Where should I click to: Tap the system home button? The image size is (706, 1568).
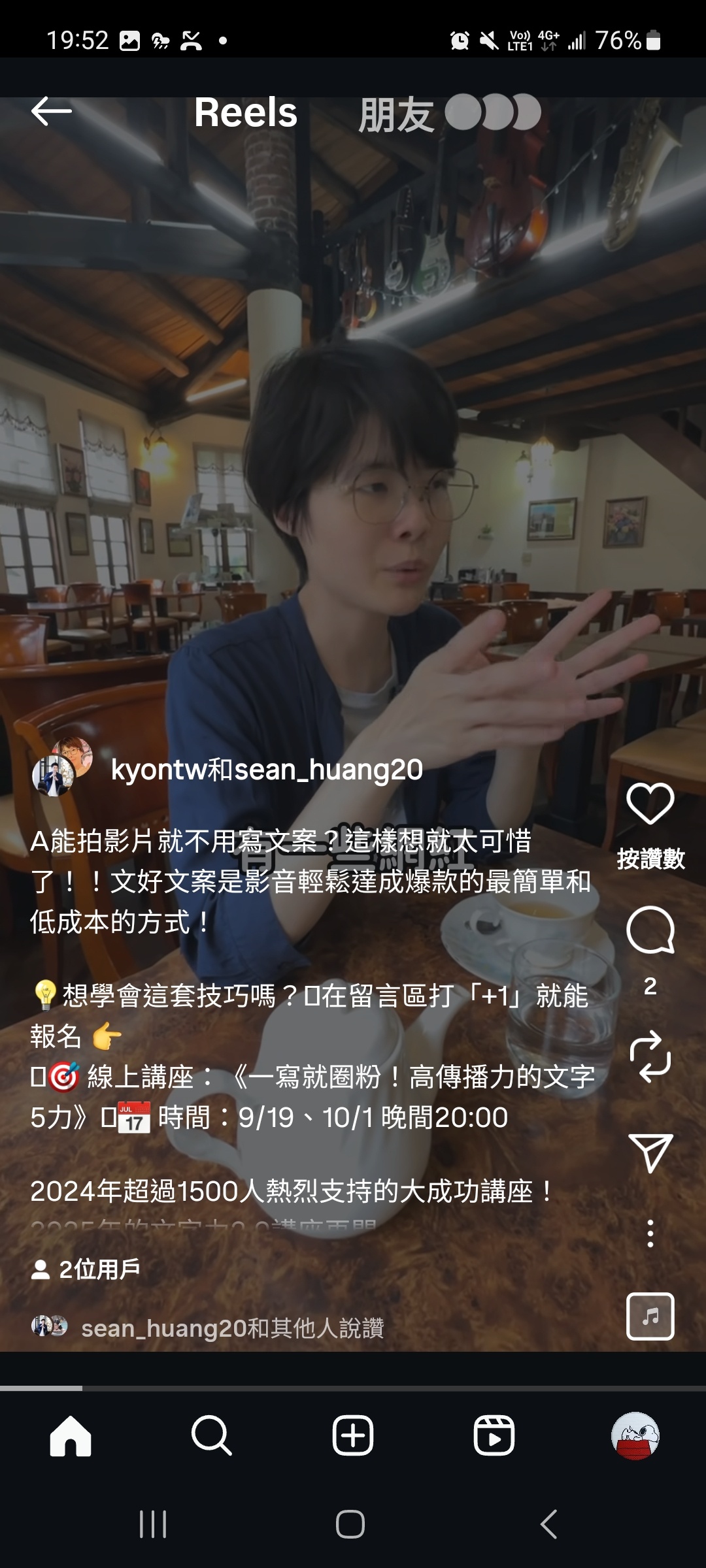pos(350,1524)
